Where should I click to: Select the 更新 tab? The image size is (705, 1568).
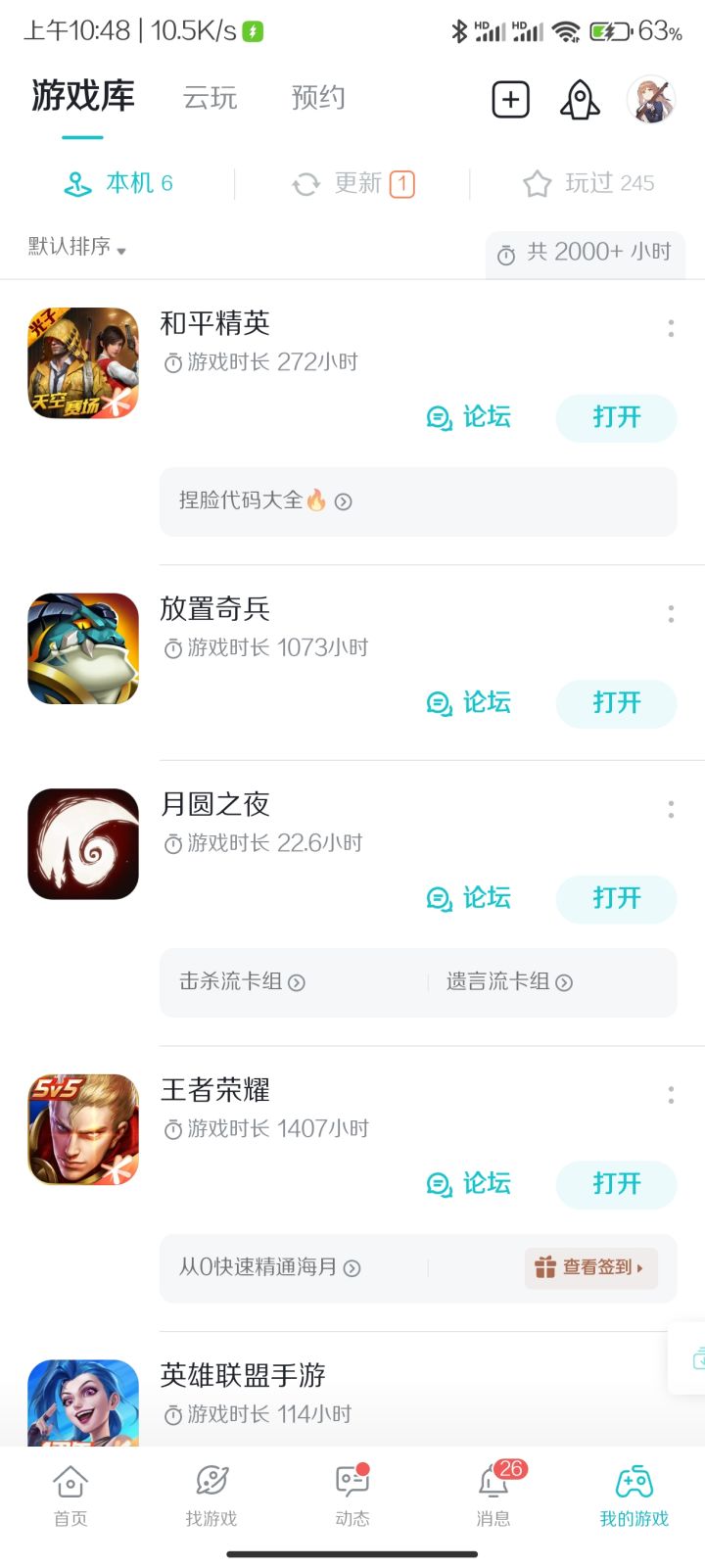[x=353, y=183]
